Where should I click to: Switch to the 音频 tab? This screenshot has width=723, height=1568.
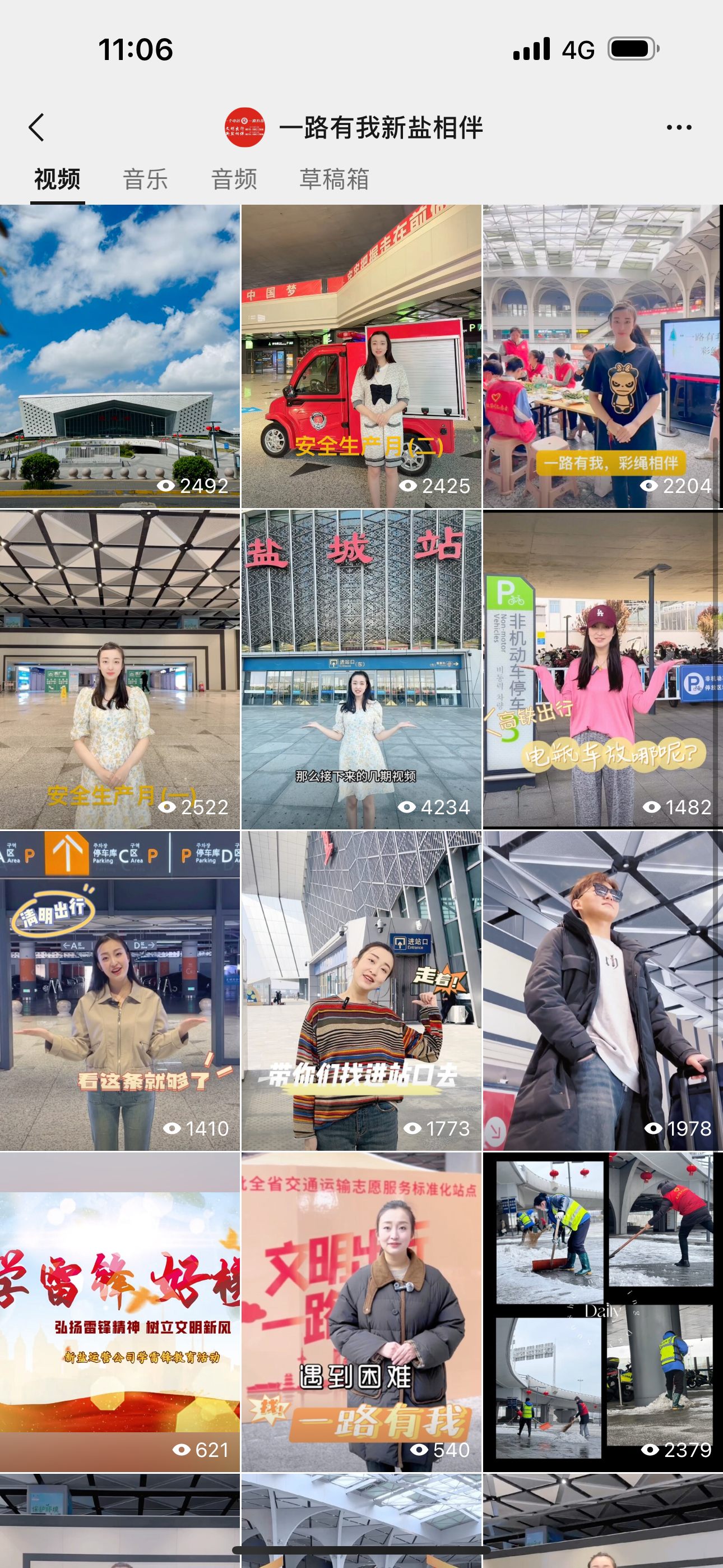(234, 179)
